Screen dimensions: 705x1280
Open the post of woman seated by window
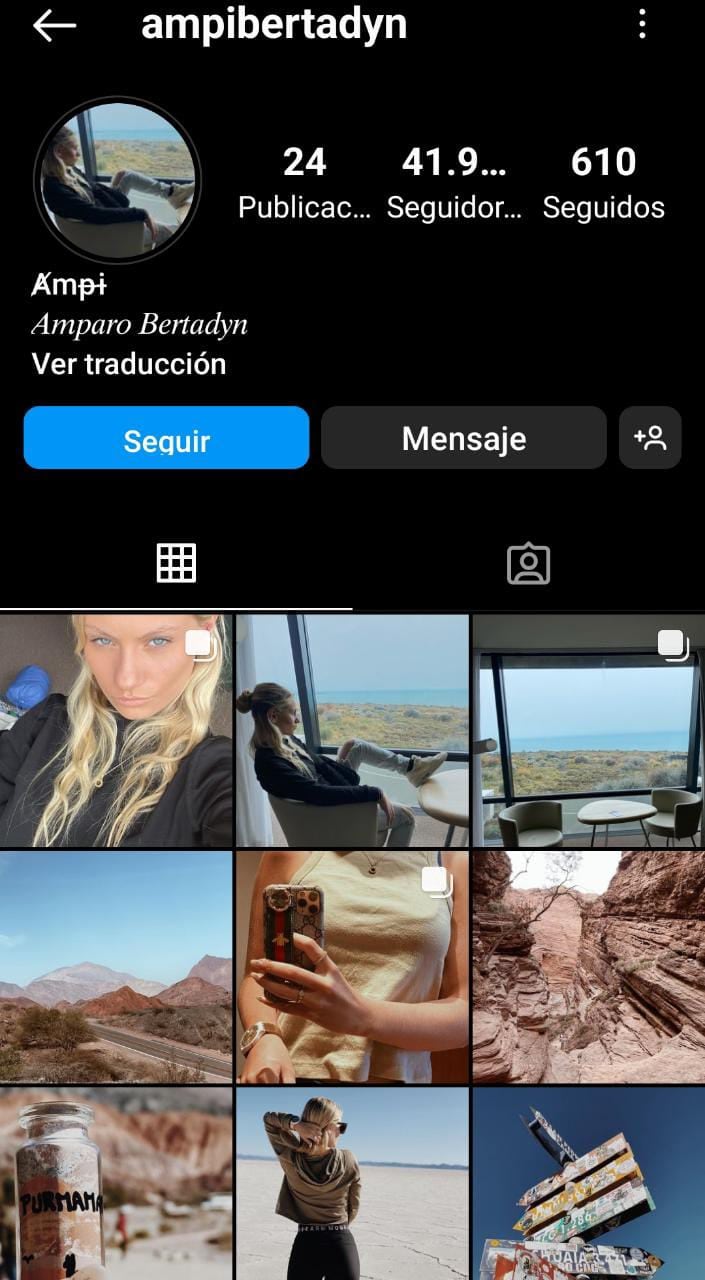click(352, 731)
